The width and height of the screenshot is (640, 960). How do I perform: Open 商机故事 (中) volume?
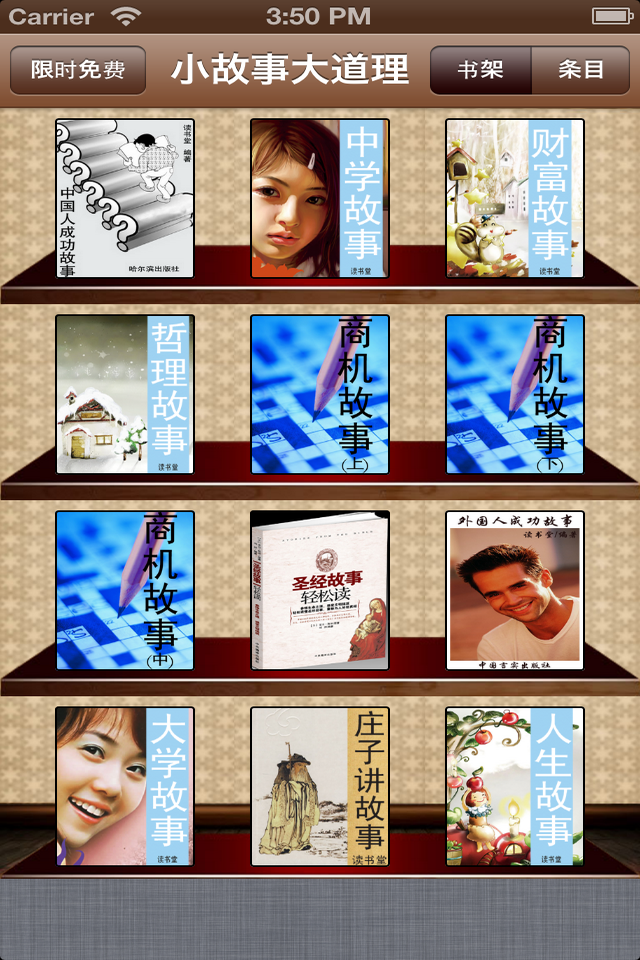(x=125, y=590)
